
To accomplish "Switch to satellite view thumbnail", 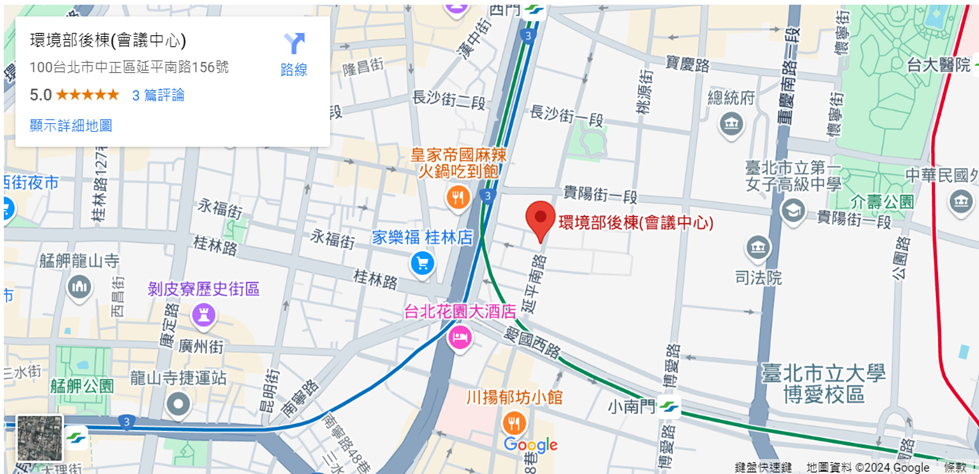I will pos(40,438).
